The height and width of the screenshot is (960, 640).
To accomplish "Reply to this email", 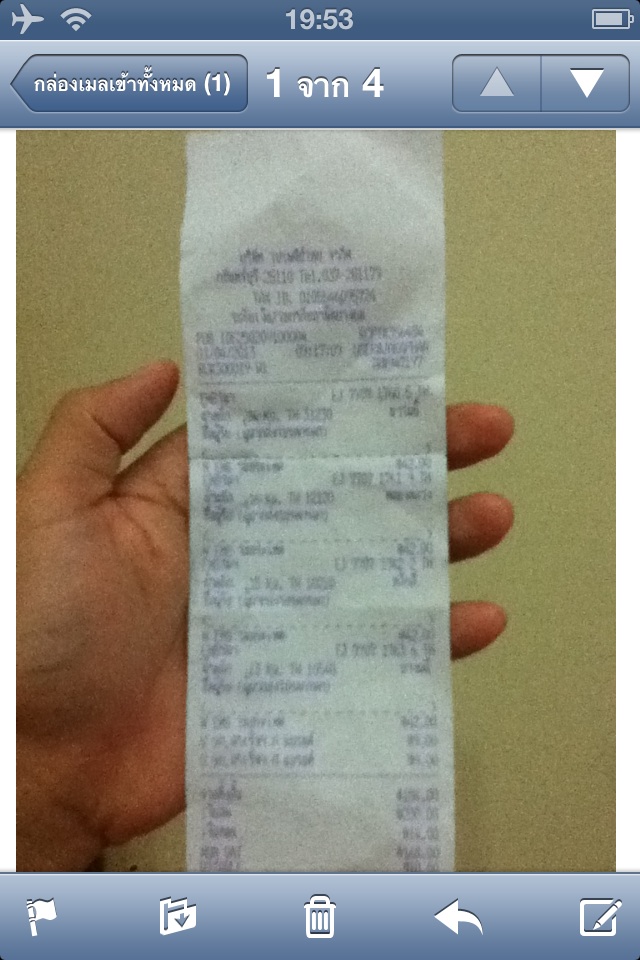I will point(459,915).
